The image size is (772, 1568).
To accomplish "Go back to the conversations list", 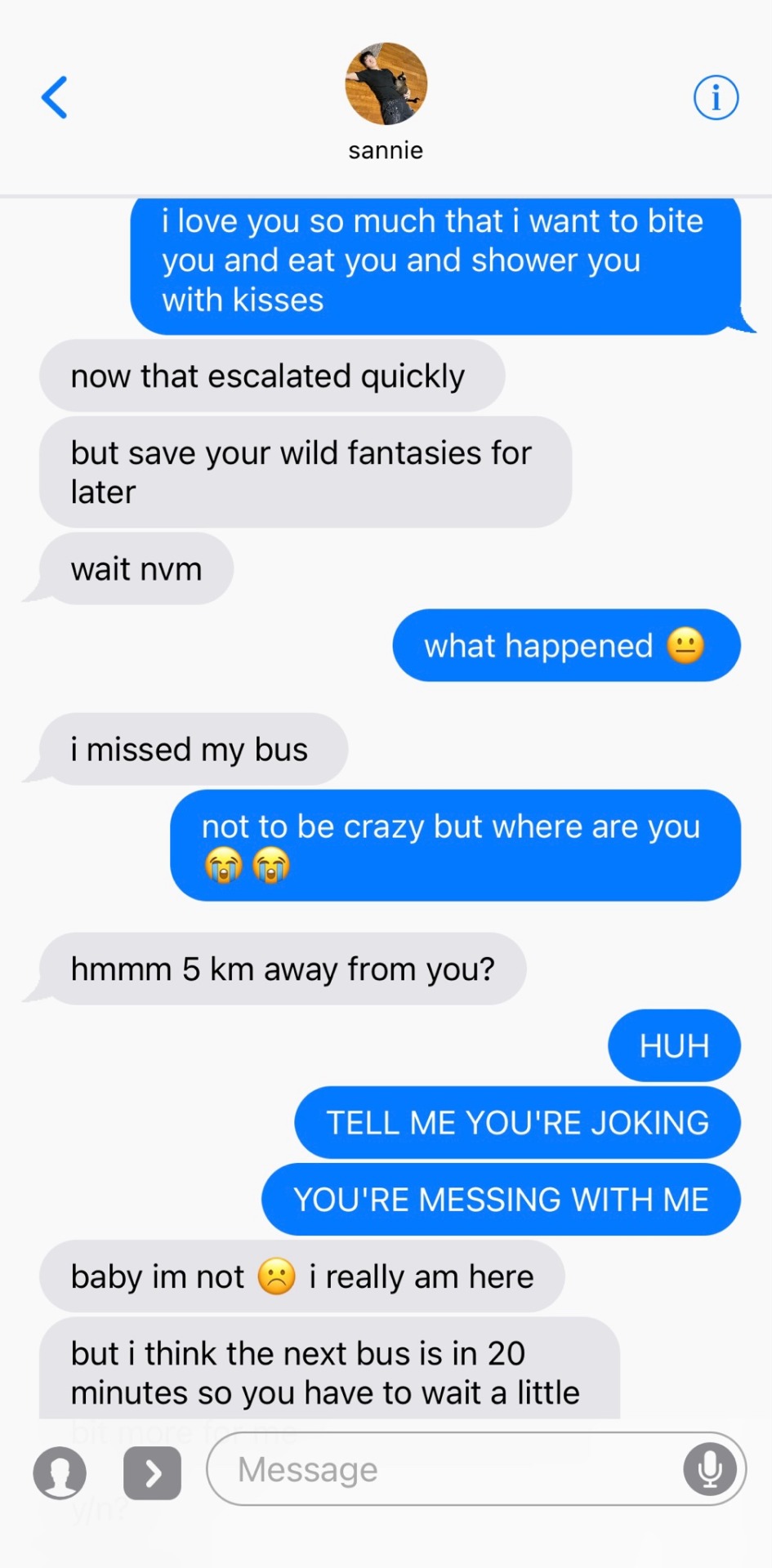I will click(x=54, y=98).
